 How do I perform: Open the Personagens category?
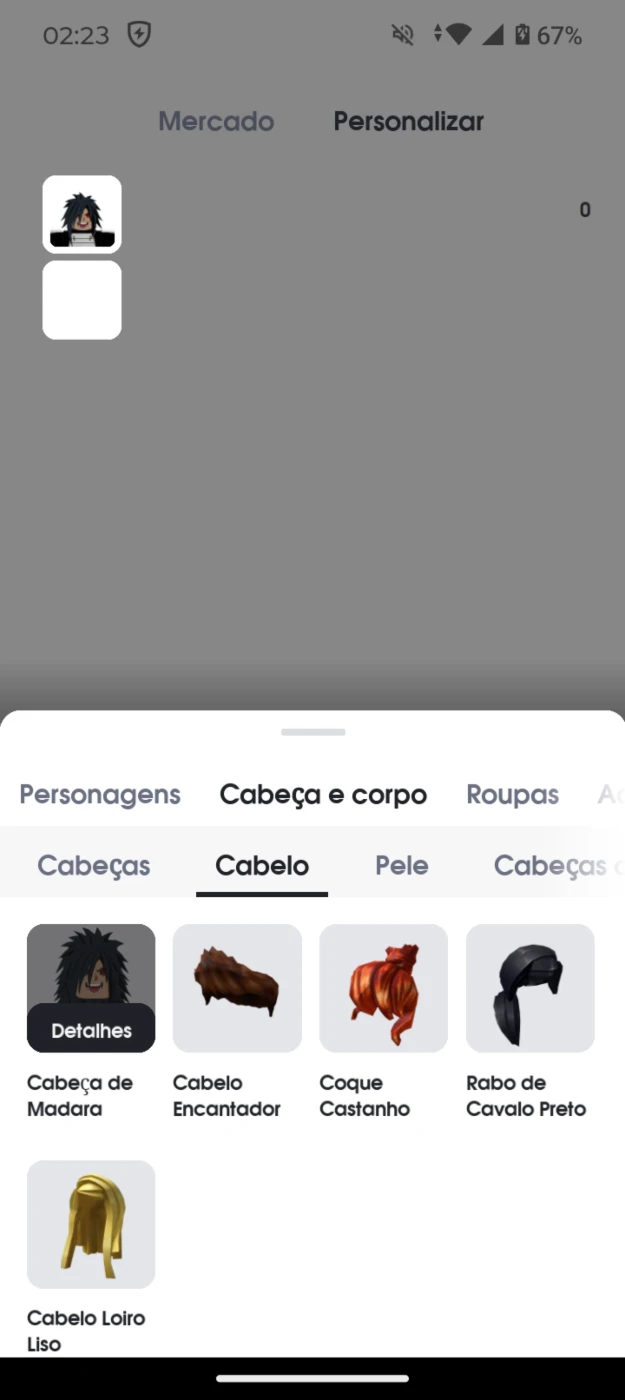click(x=100, y=794)
